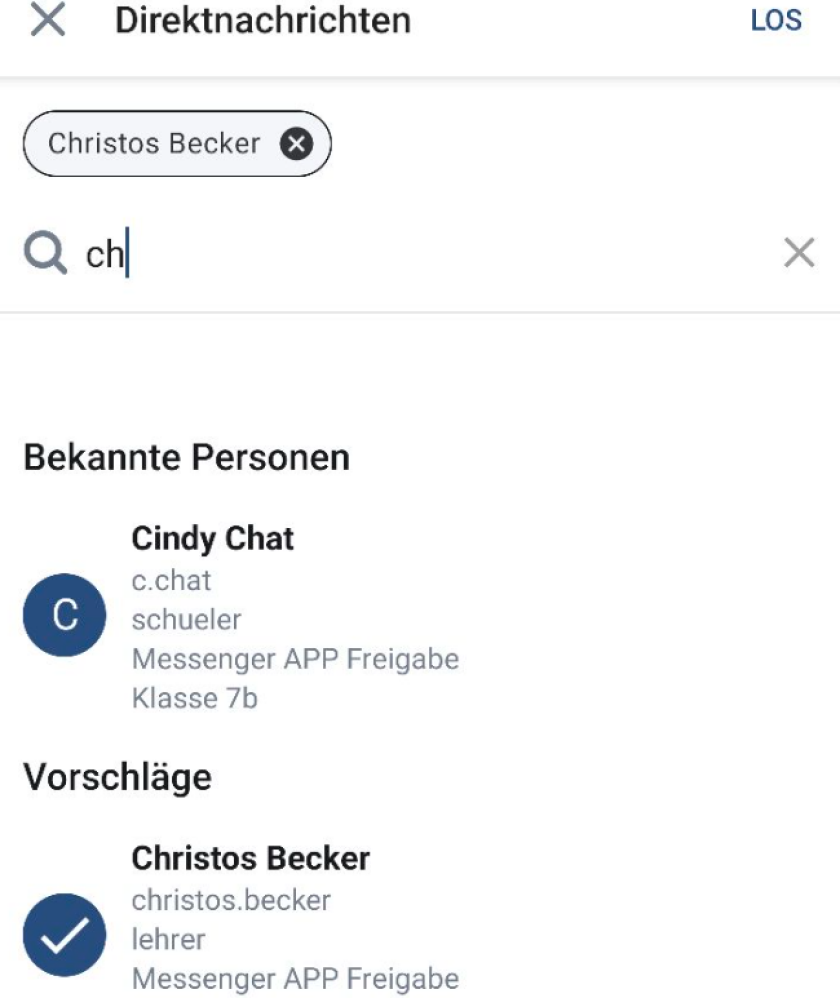Select Cindy Chat's circular avatar
The height and width of the screenshot is (998, 840).
point(64,614)
